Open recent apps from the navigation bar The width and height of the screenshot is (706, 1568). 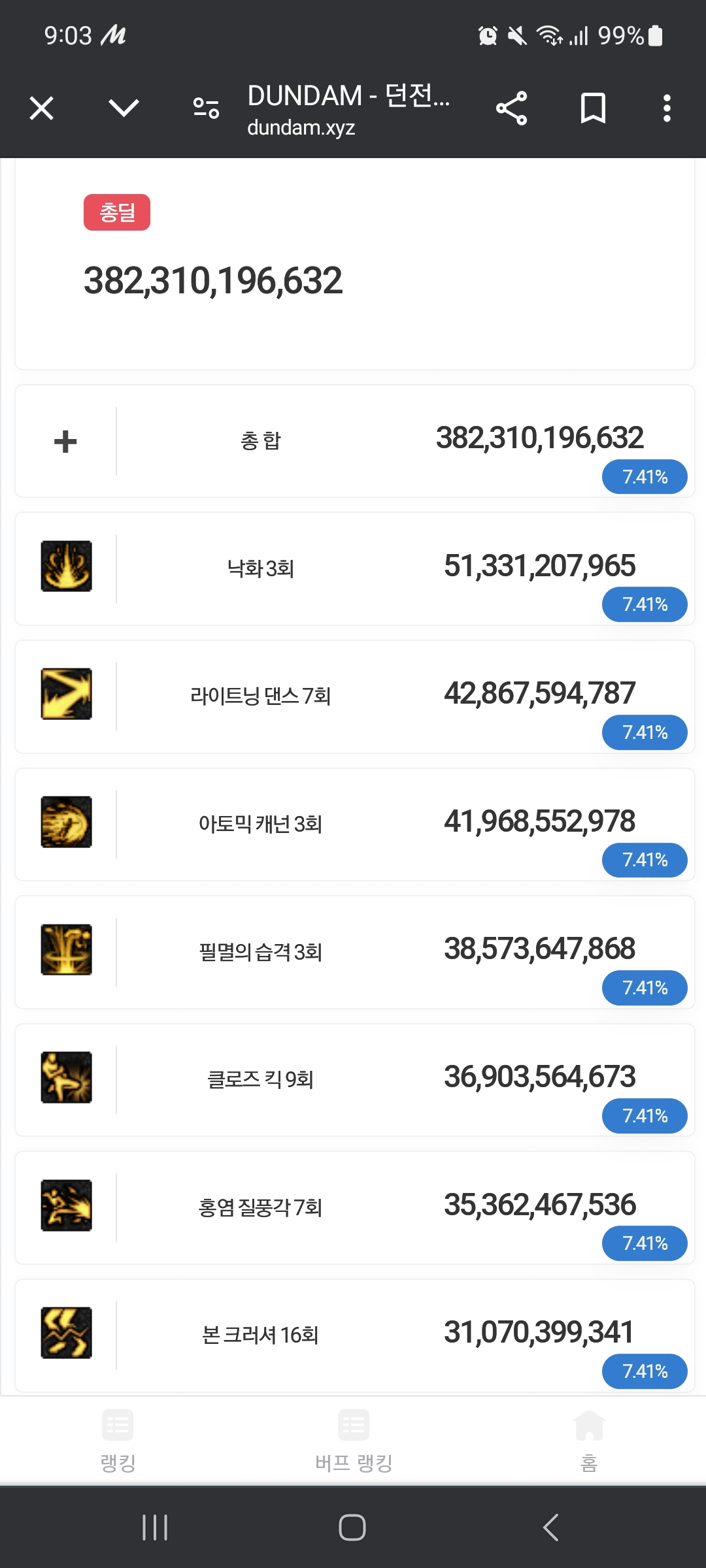click(x=155, y=1527)
